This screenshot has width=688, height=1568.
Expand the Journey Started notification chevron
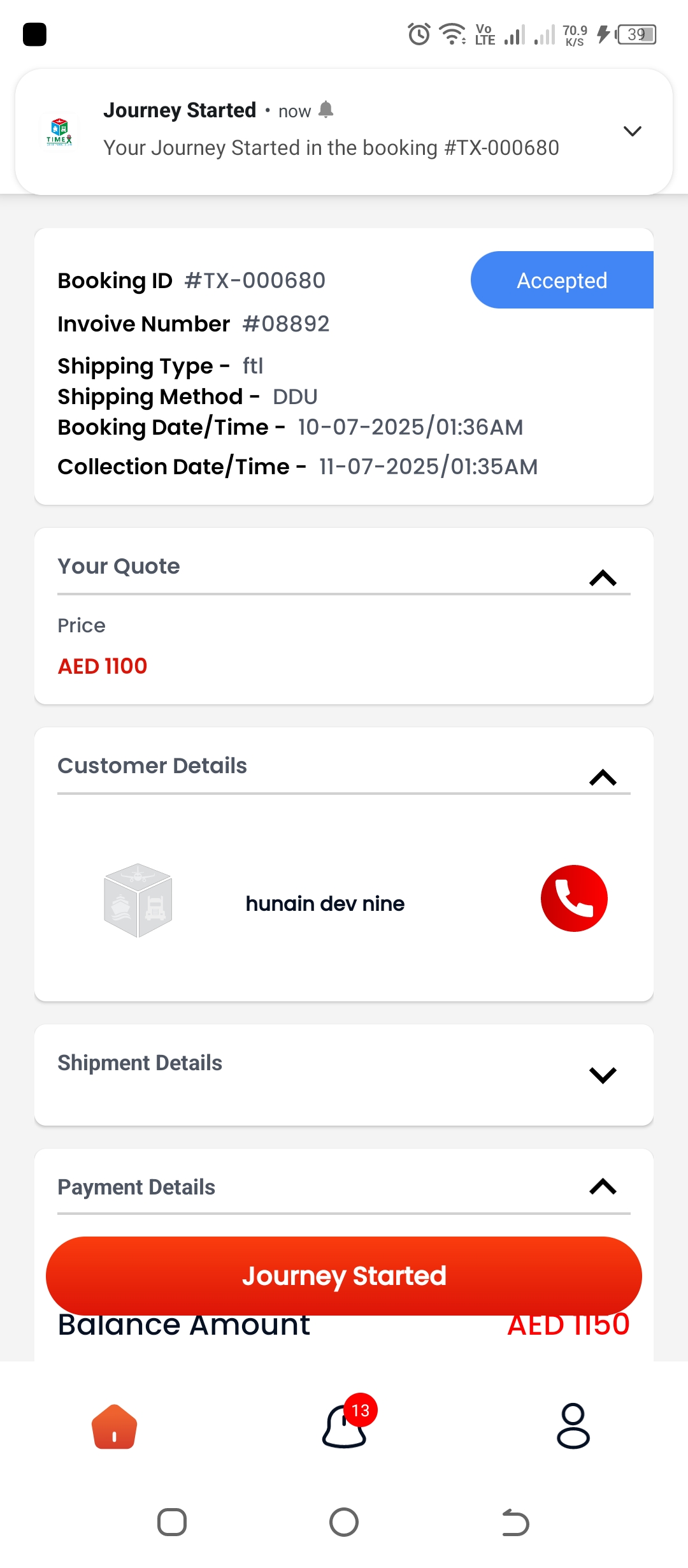(x=632, y=131)
